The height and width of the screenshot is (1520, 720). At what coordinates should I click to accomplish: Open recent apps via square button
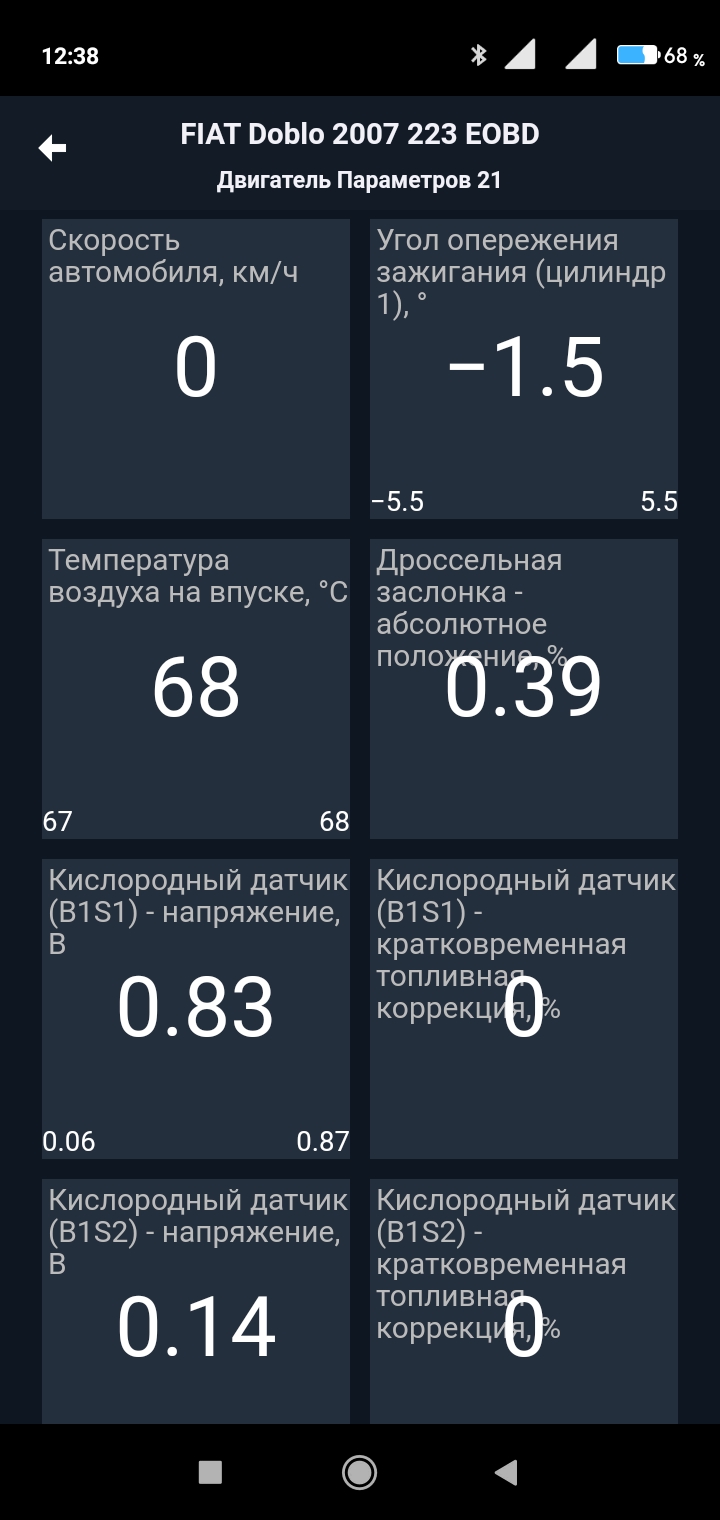[x=210, y=1471]
